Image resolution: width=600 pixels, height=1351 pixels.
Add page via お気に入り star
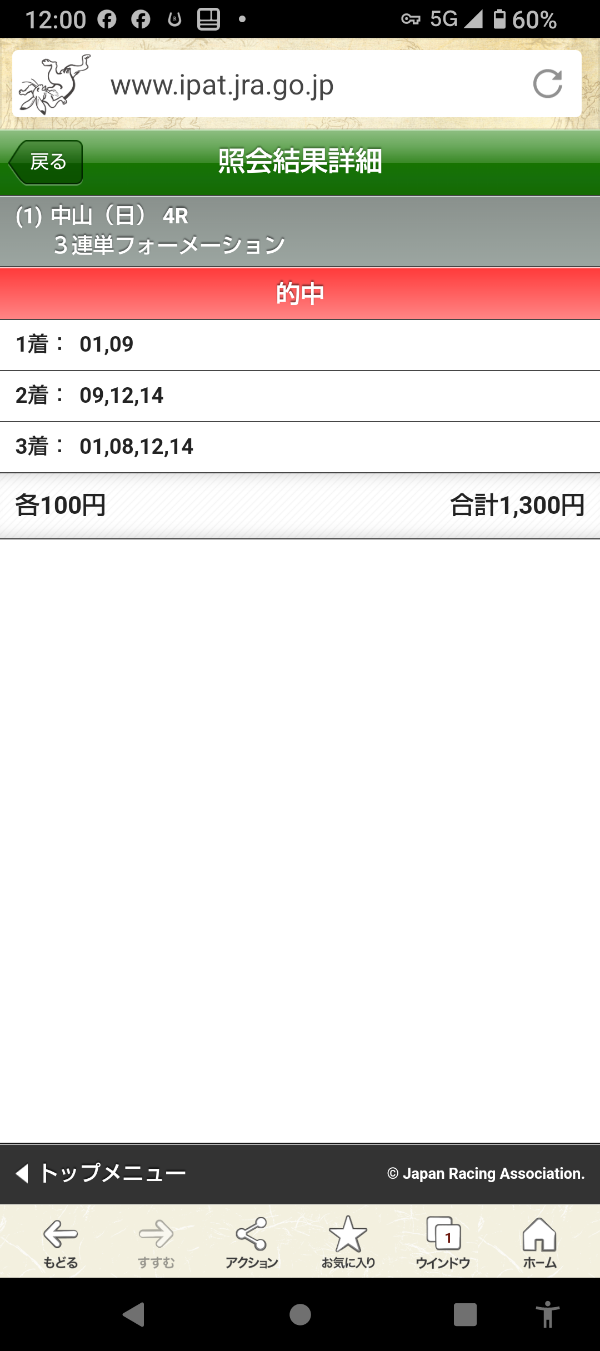coord(348,1243)
